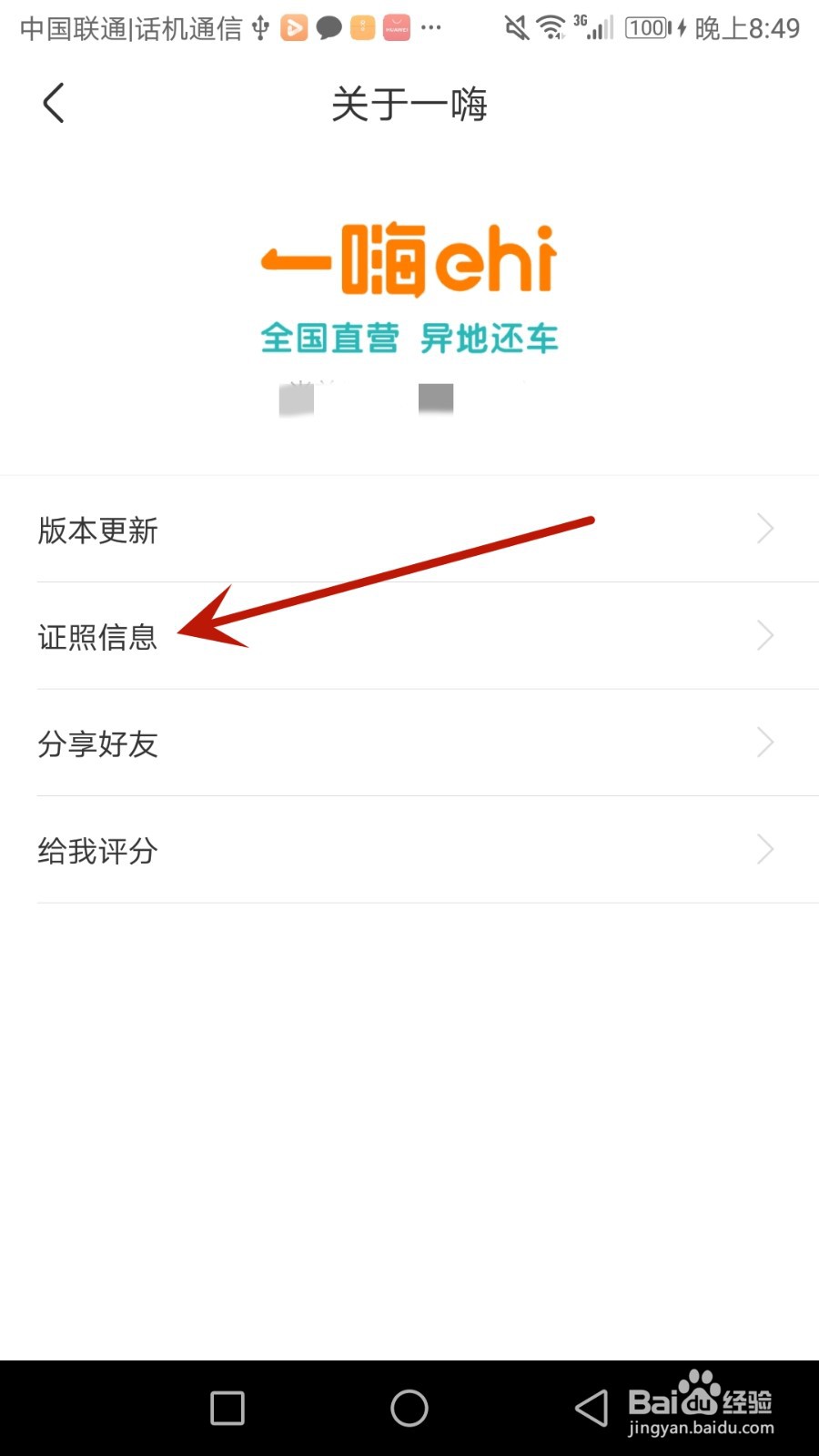Open the chat message notification icon in status bar
This screenshot has height=1456, width=819.
tap(329, 27)
